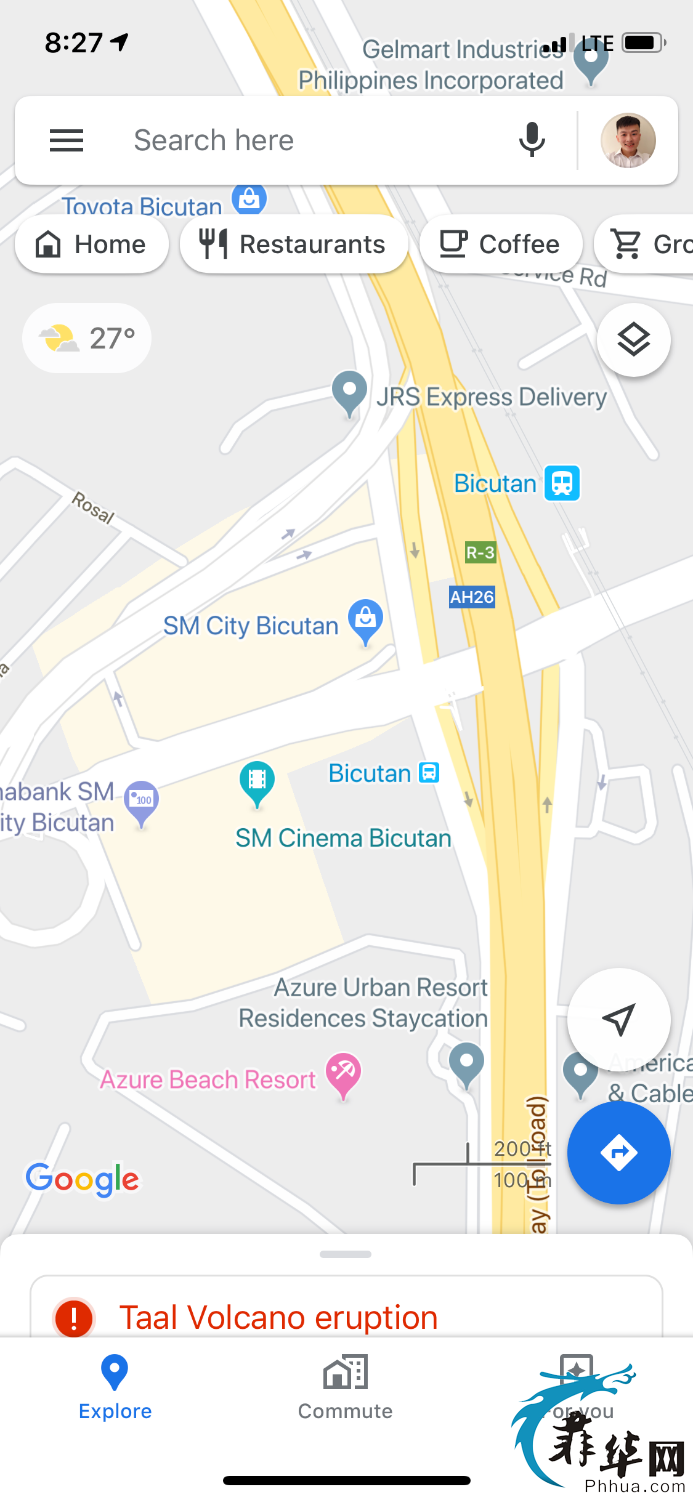
Task: Center map on my location
Action: coord(618,1019)
